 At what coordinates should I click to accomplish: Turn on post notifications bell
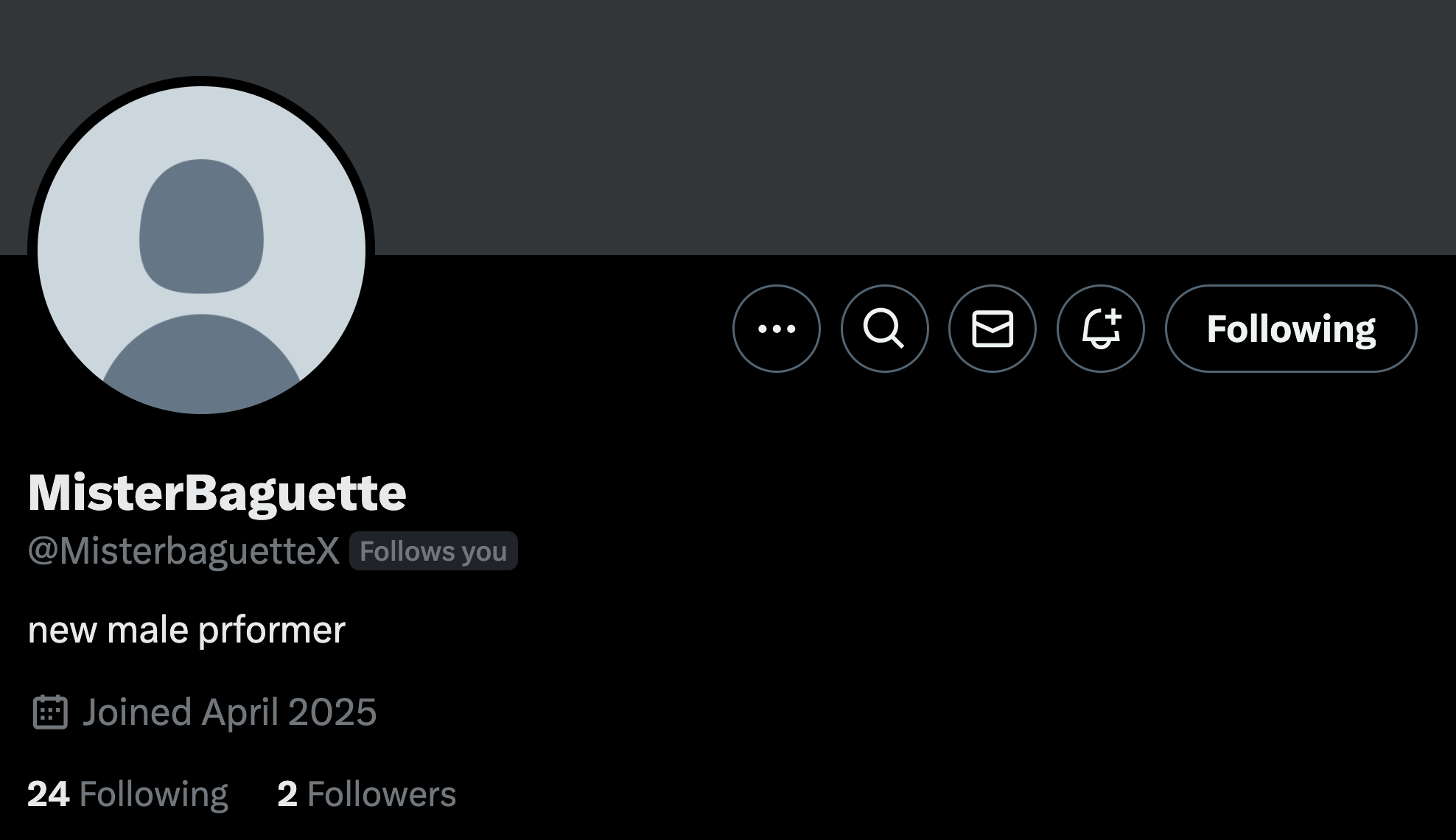pos(1100,329)
